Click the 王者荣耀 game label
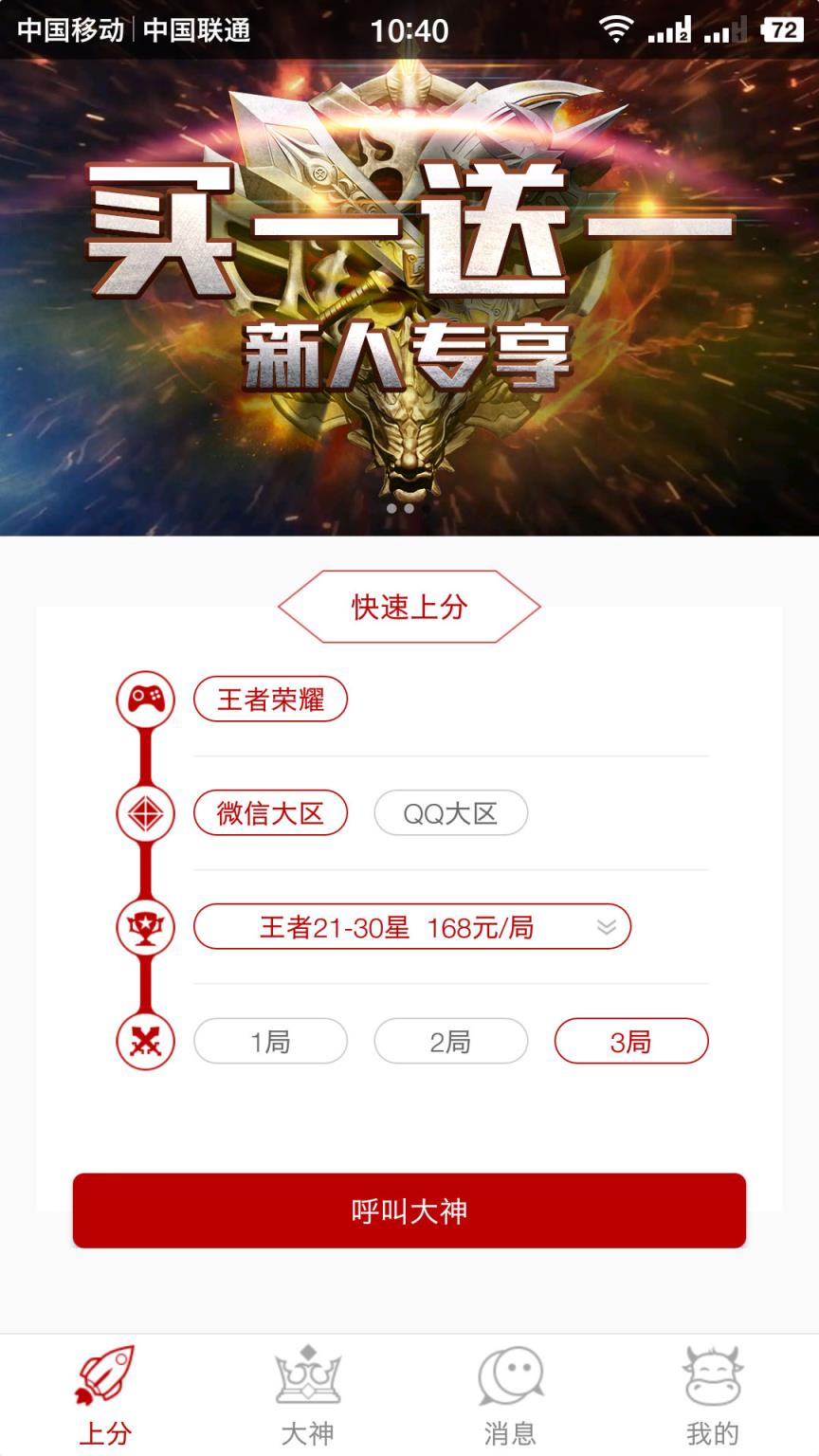This screenshot has width=819, height=1456. pos(270,699)
